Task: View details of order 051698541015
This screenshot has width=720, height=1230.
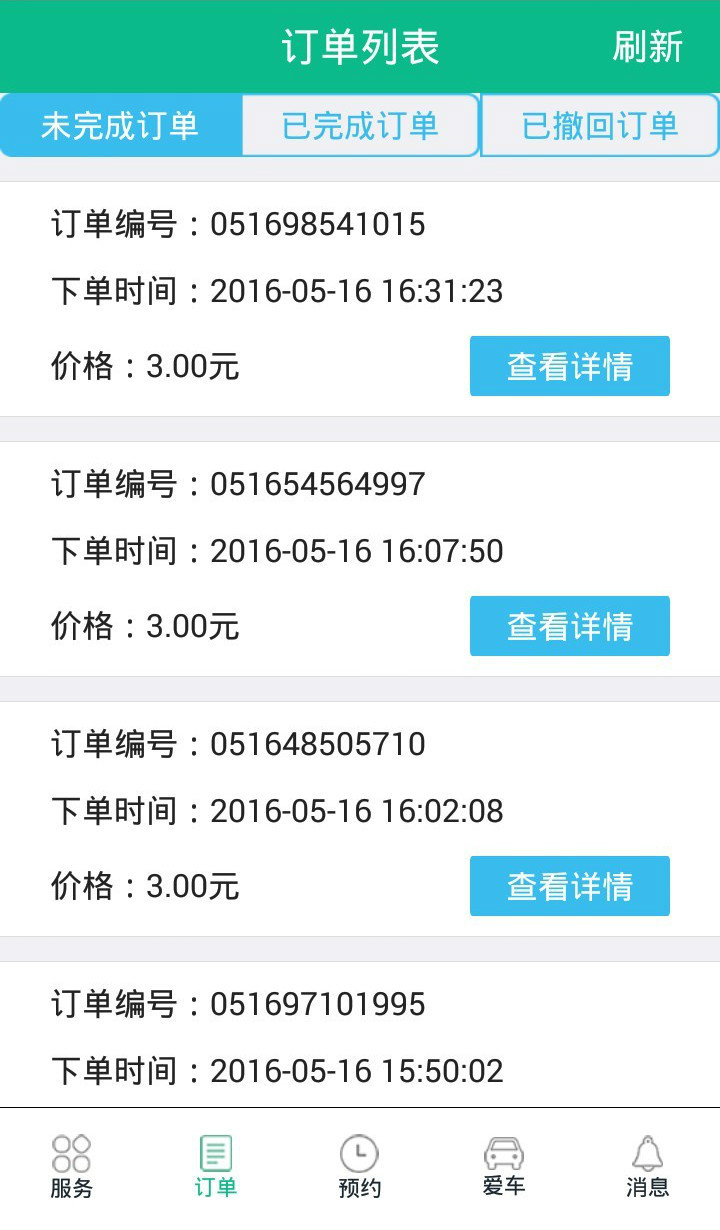Action: 569,366
